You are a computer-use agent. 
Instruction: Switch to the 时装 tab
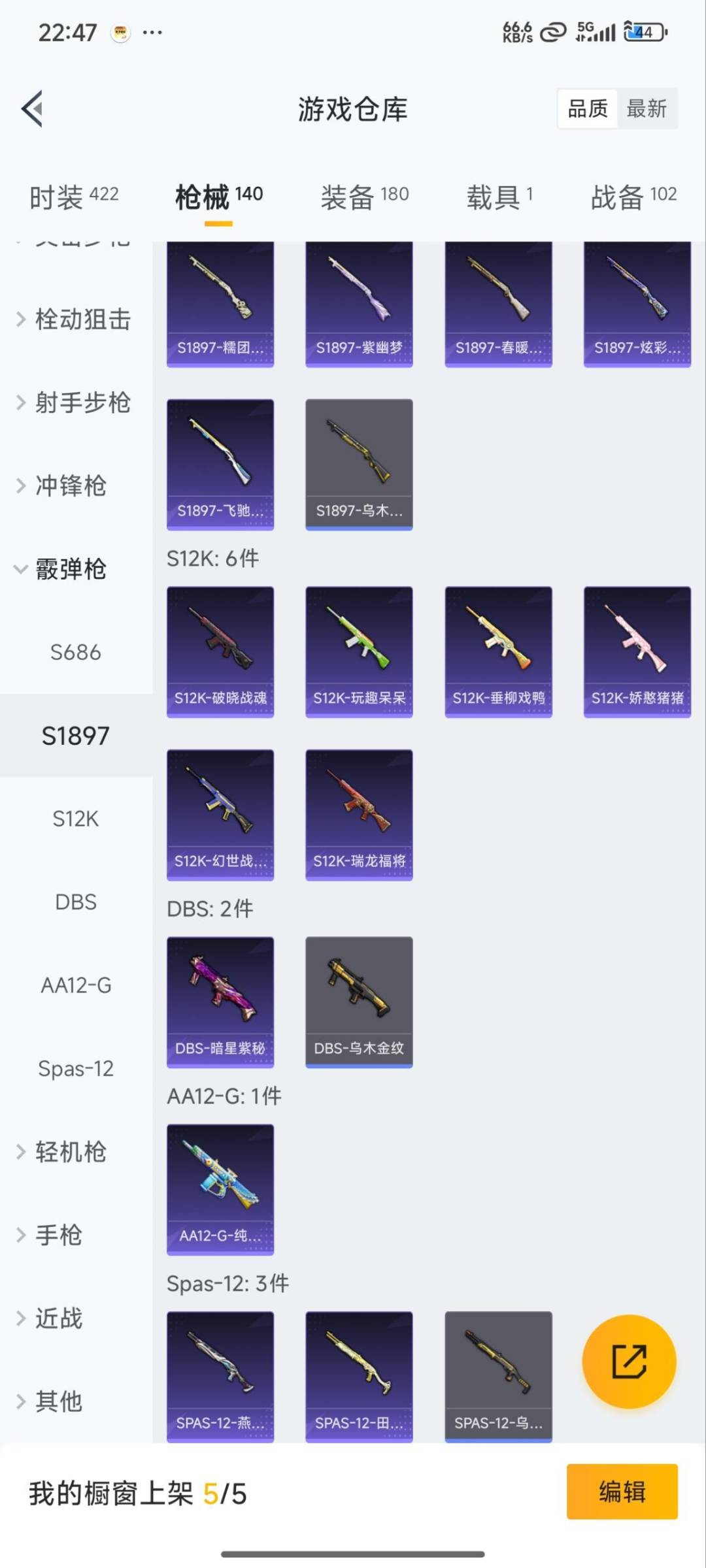click(73, 196)
